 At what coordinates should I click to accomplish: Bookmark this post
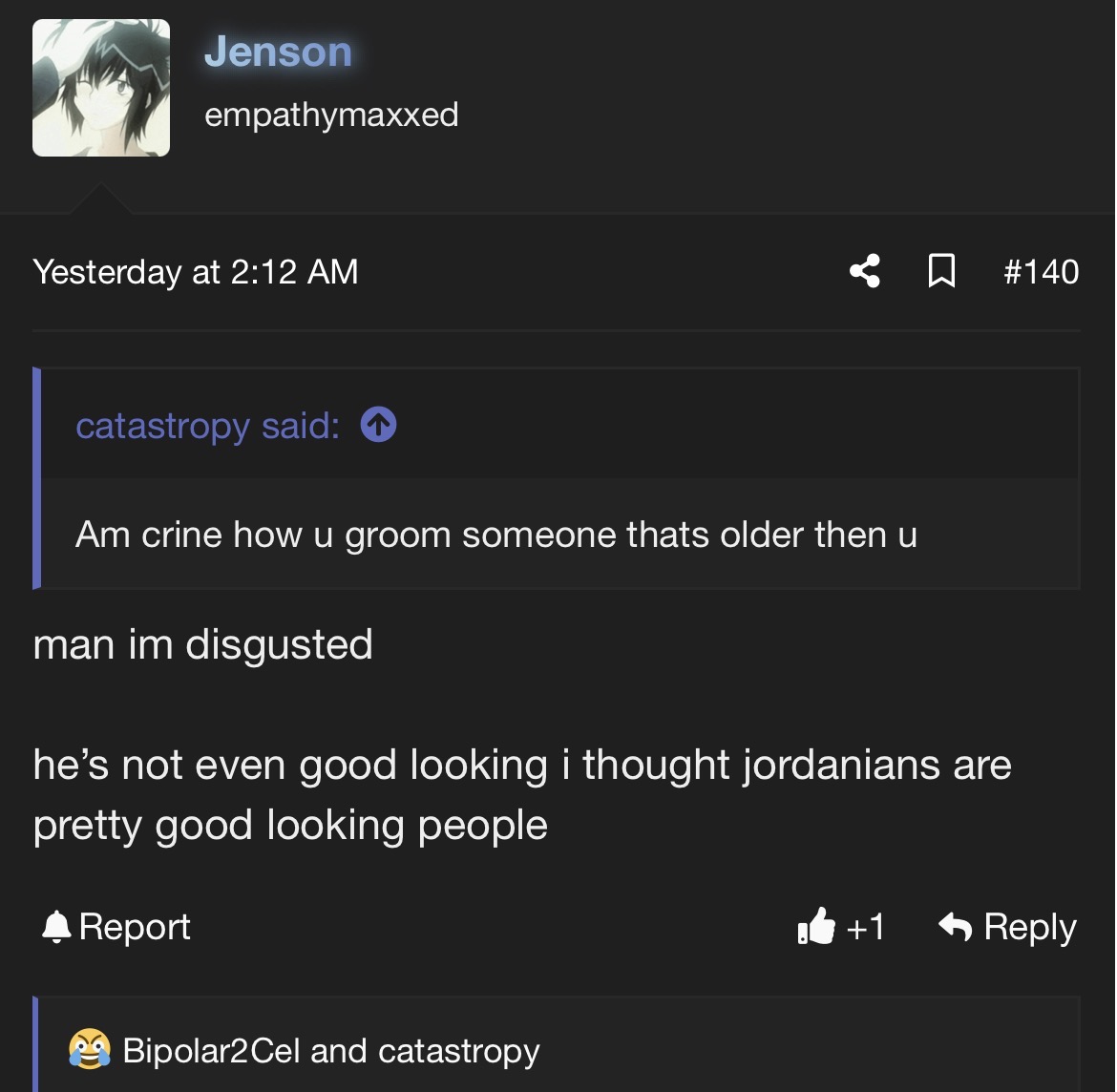point(941,271)
